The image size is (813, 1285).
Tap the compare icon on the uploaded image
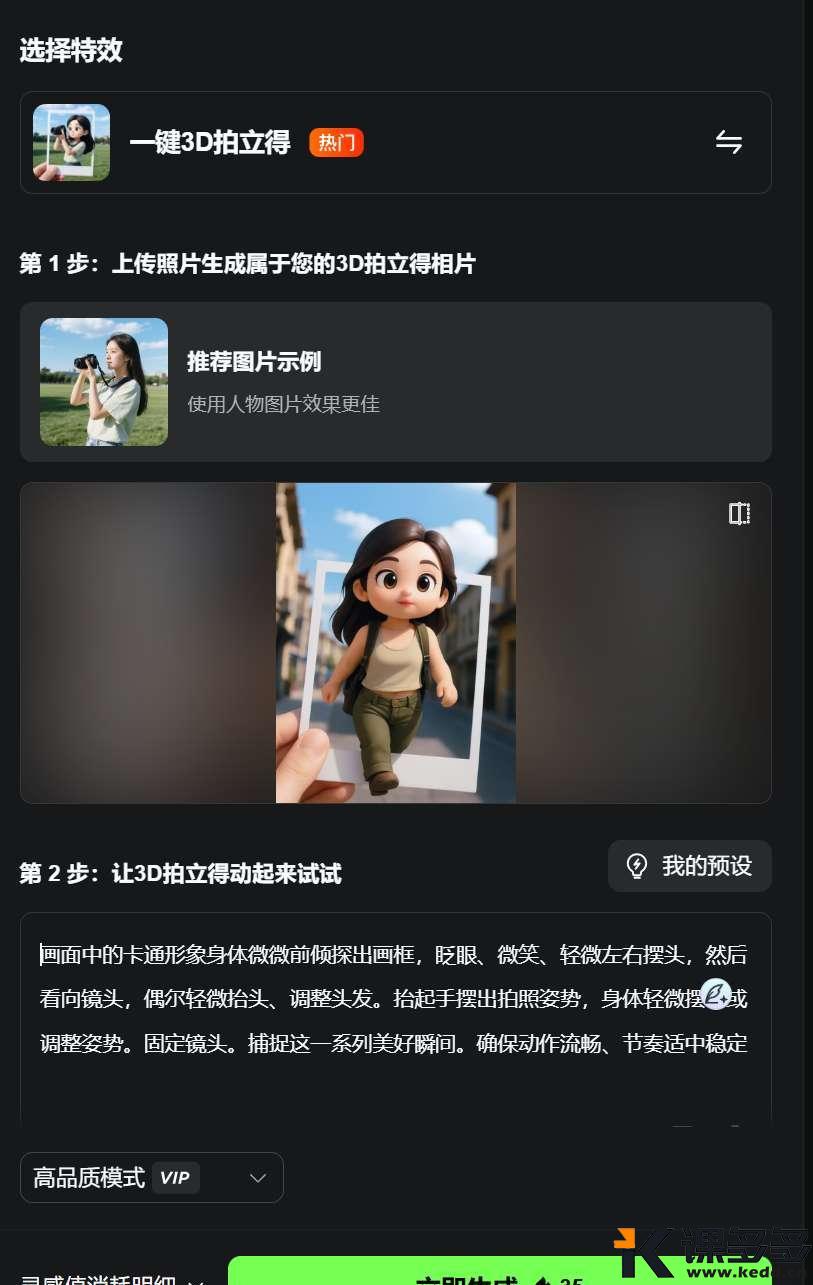739,514
